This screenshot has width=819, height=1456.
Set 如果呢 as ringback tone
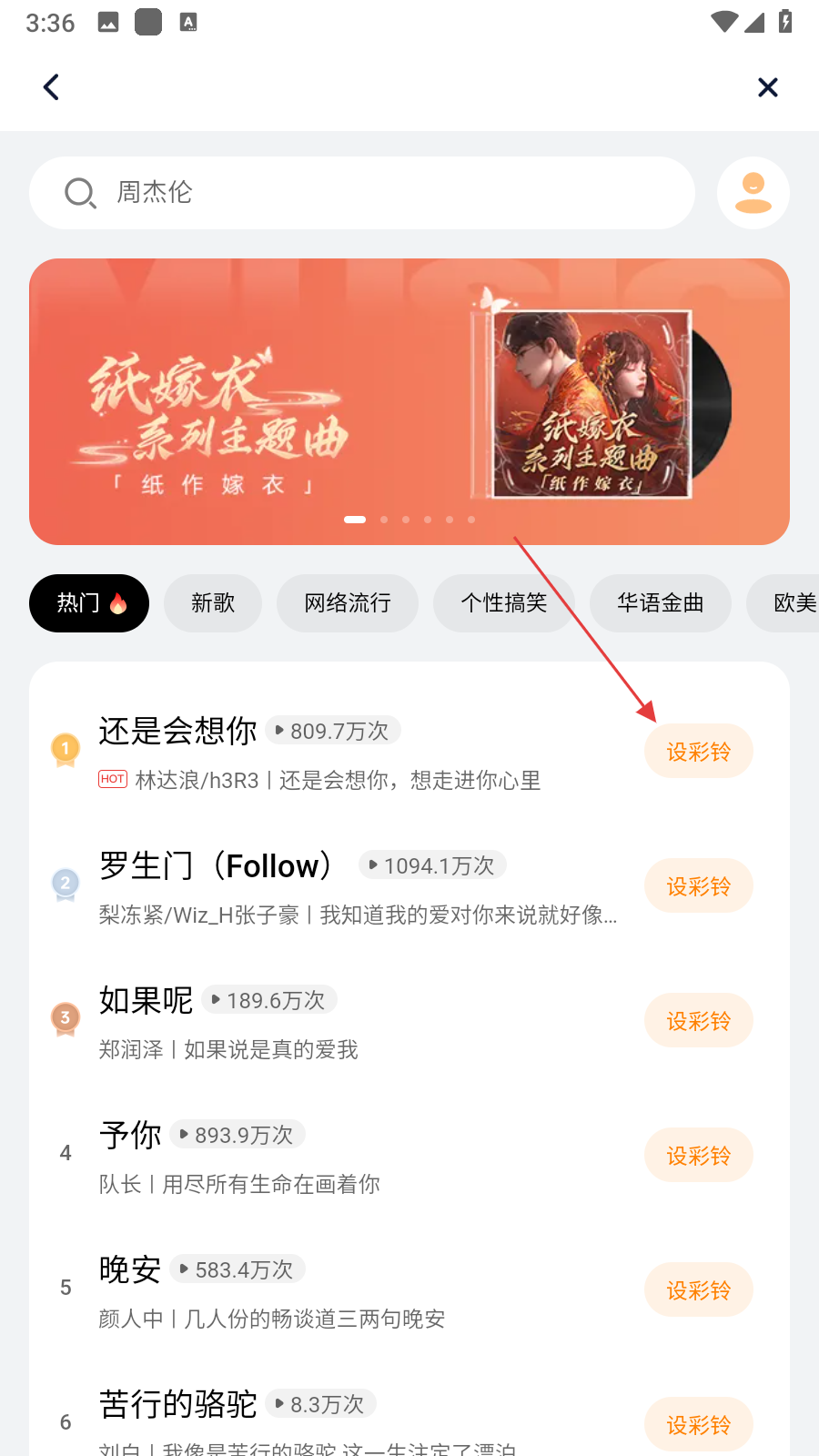click(x=698, y=1021)
